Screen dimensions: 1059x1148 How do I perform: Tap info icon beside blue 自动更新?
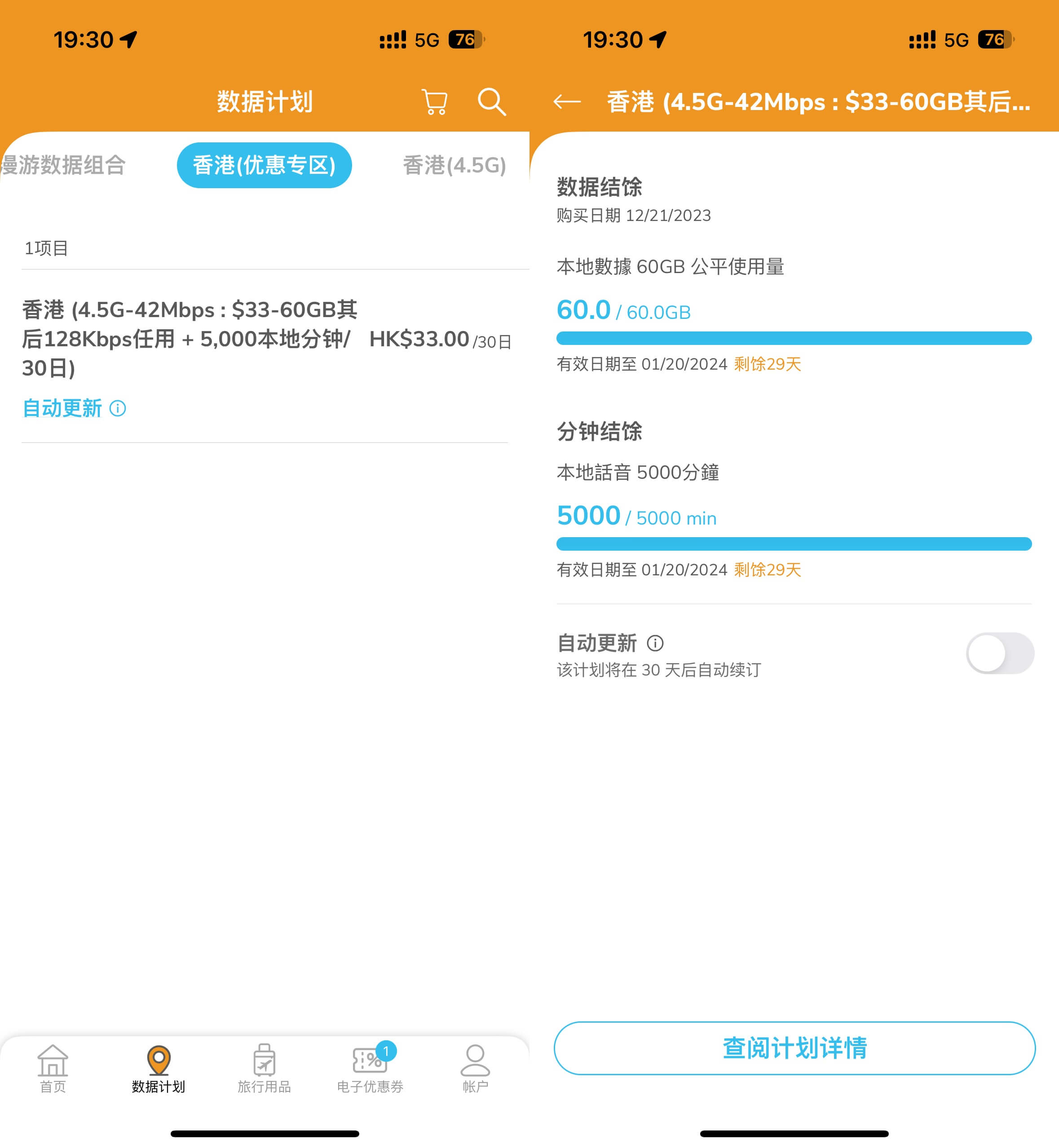click(118, 409)
